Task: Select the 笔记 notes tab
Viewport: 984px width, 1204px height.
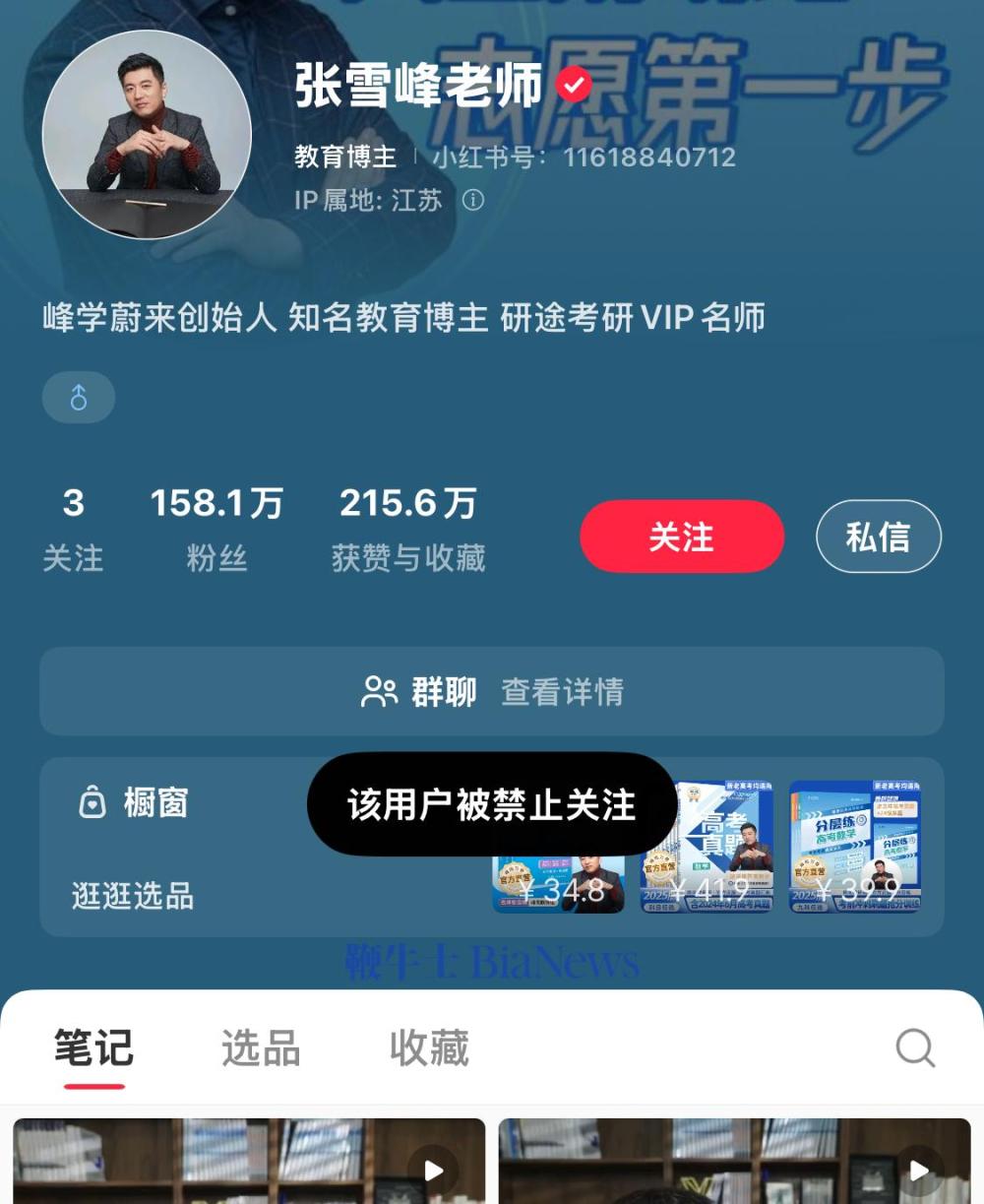Action: (93, 1047)
